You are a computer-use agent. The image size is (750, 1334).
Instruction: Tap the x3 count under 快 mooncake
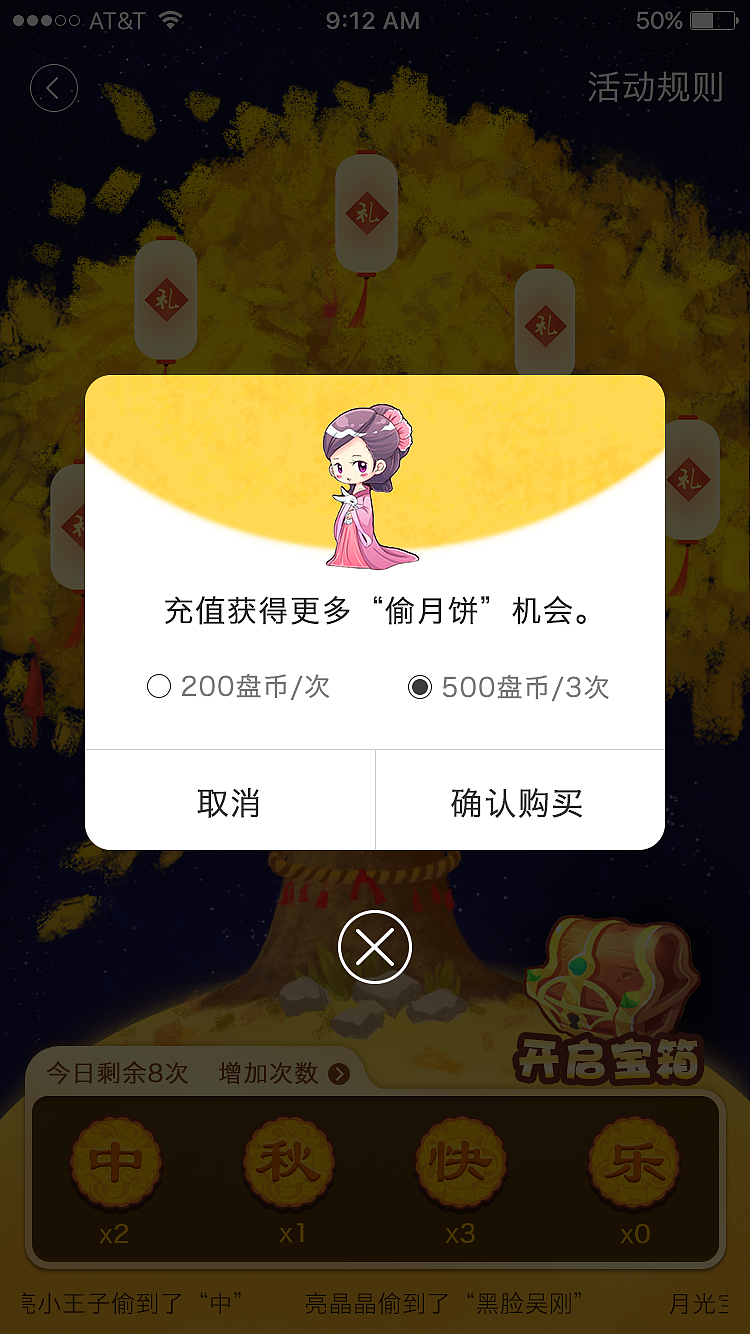[461, 1235]
